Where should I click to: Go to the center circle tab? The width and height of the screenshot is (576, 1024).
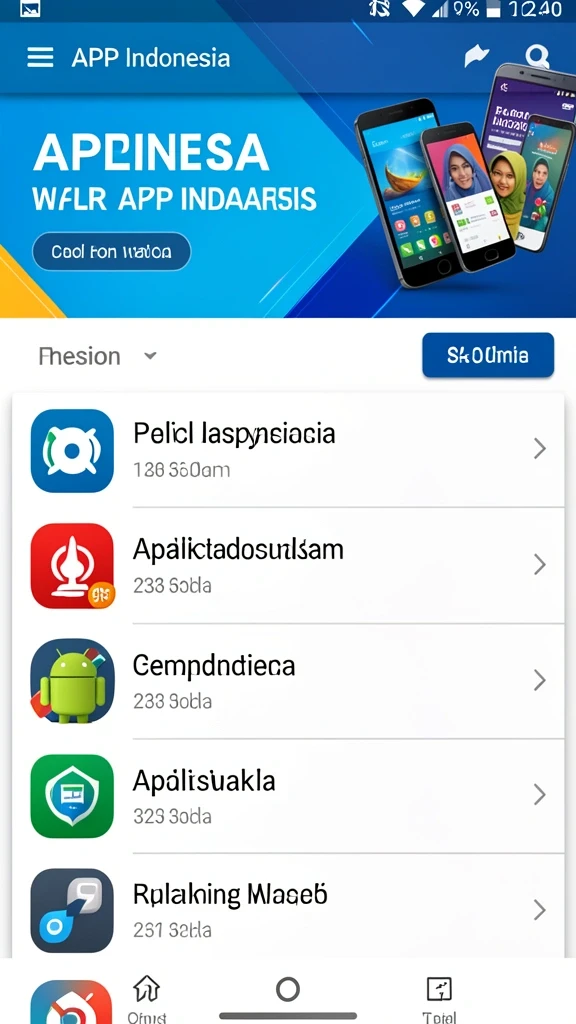[x=287, y=989]
